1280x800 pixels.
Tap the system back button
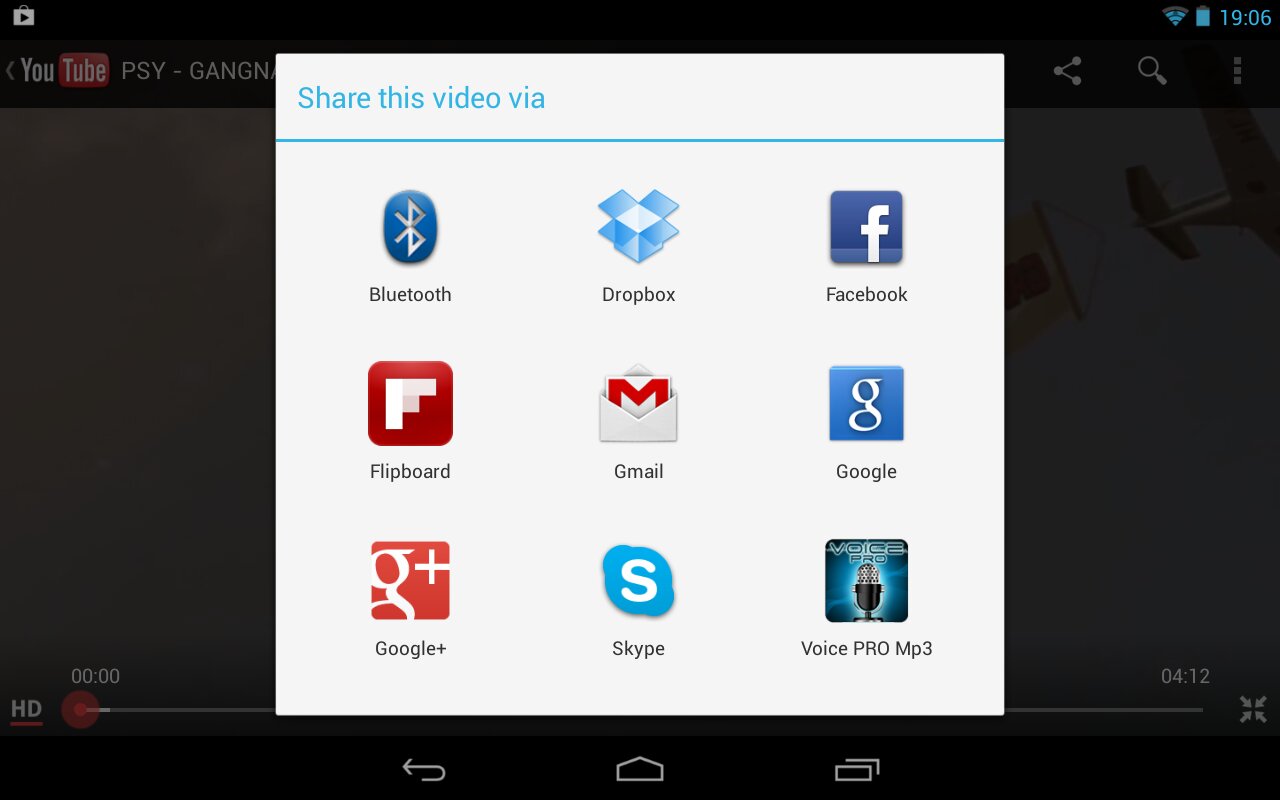tap(424, 769)
